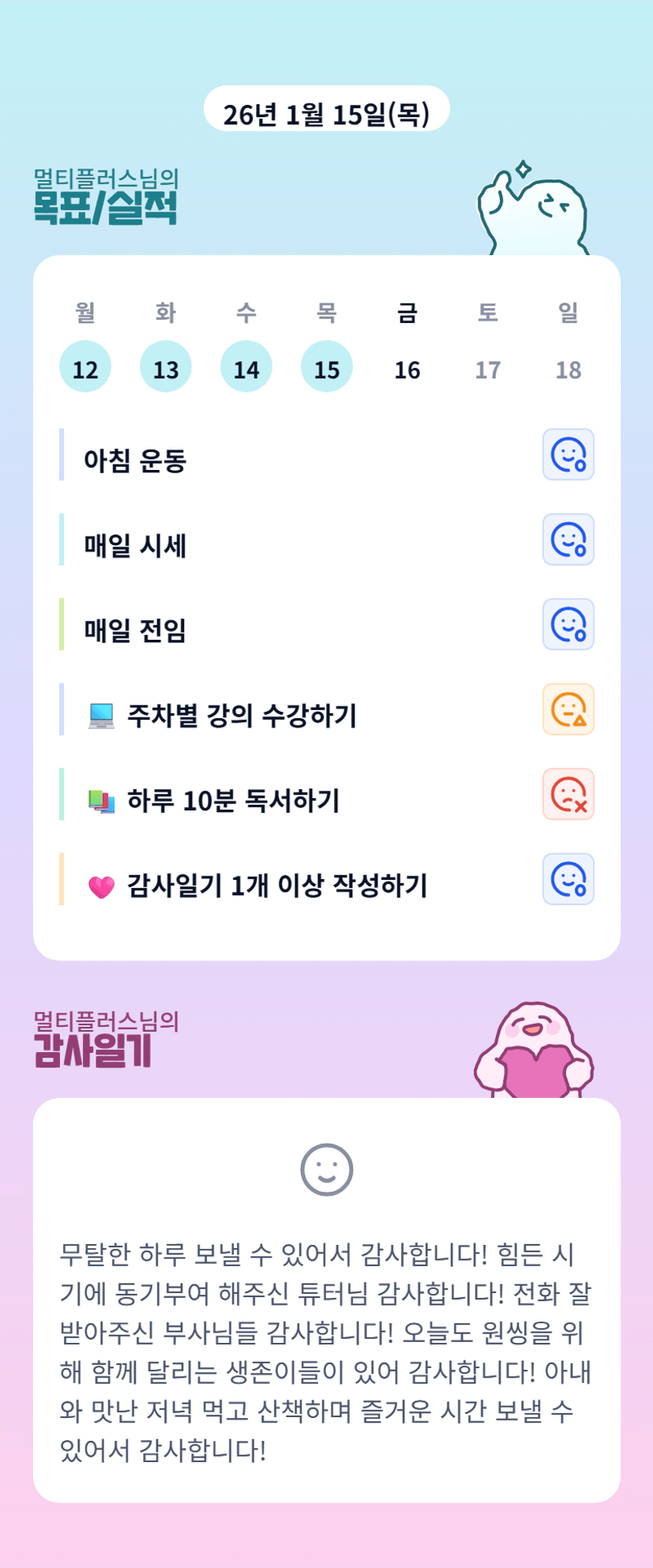Select Wednesday the 14th in the week row
653x1568 pixels.
(246, 367)
